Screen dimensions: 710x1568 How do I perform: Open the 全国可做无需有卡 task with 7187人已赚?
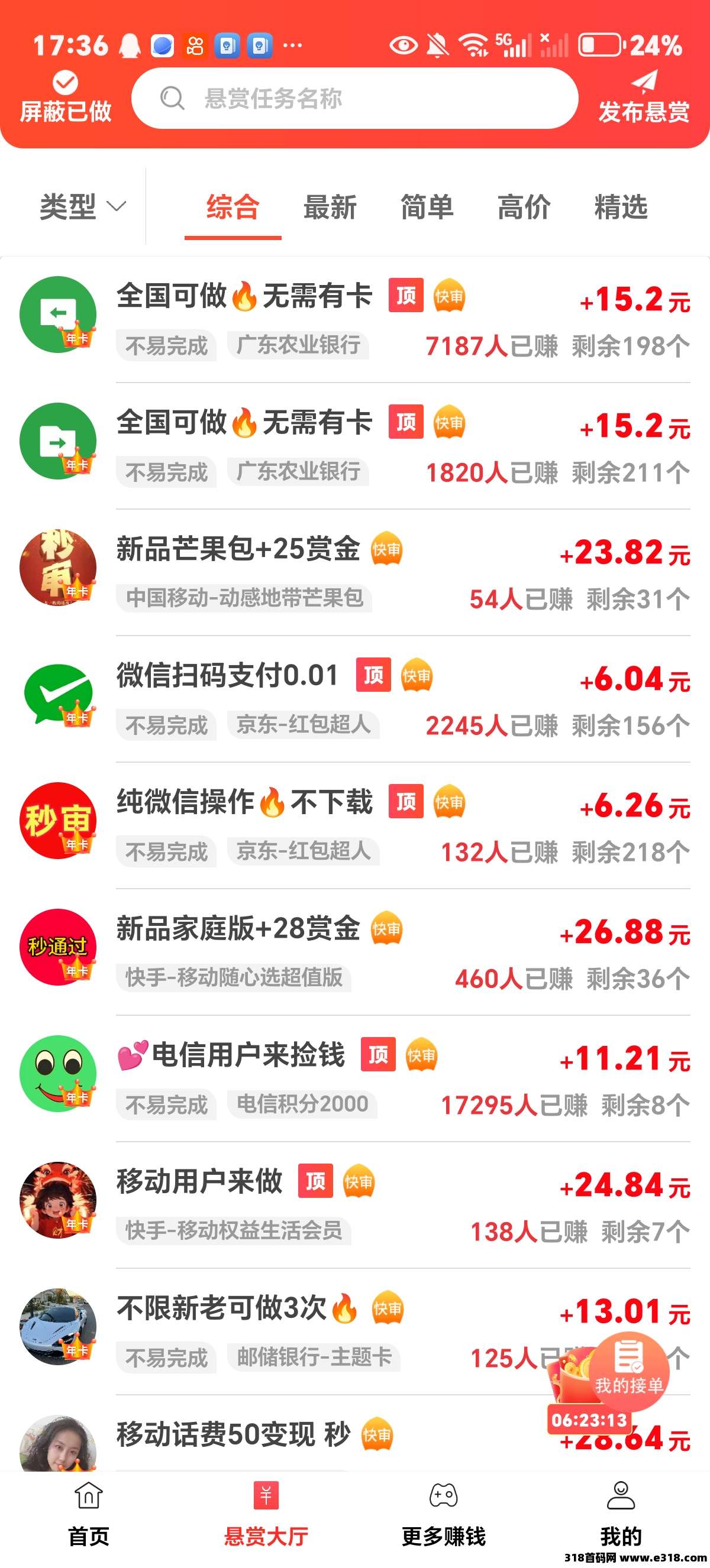[x=355, y=320]
